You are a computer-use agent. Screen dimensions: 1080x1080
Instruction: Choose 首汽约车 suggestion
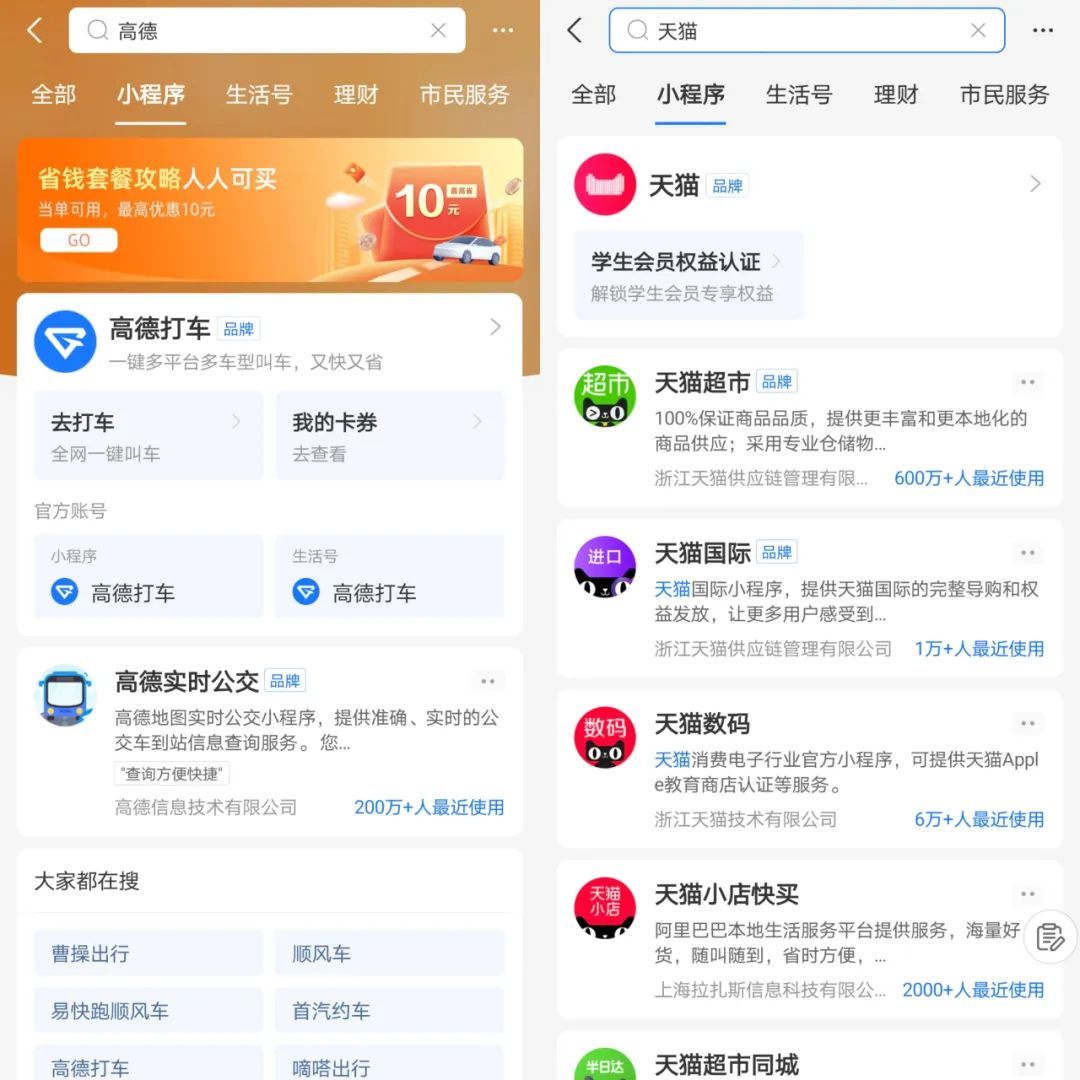[389, 1010]
